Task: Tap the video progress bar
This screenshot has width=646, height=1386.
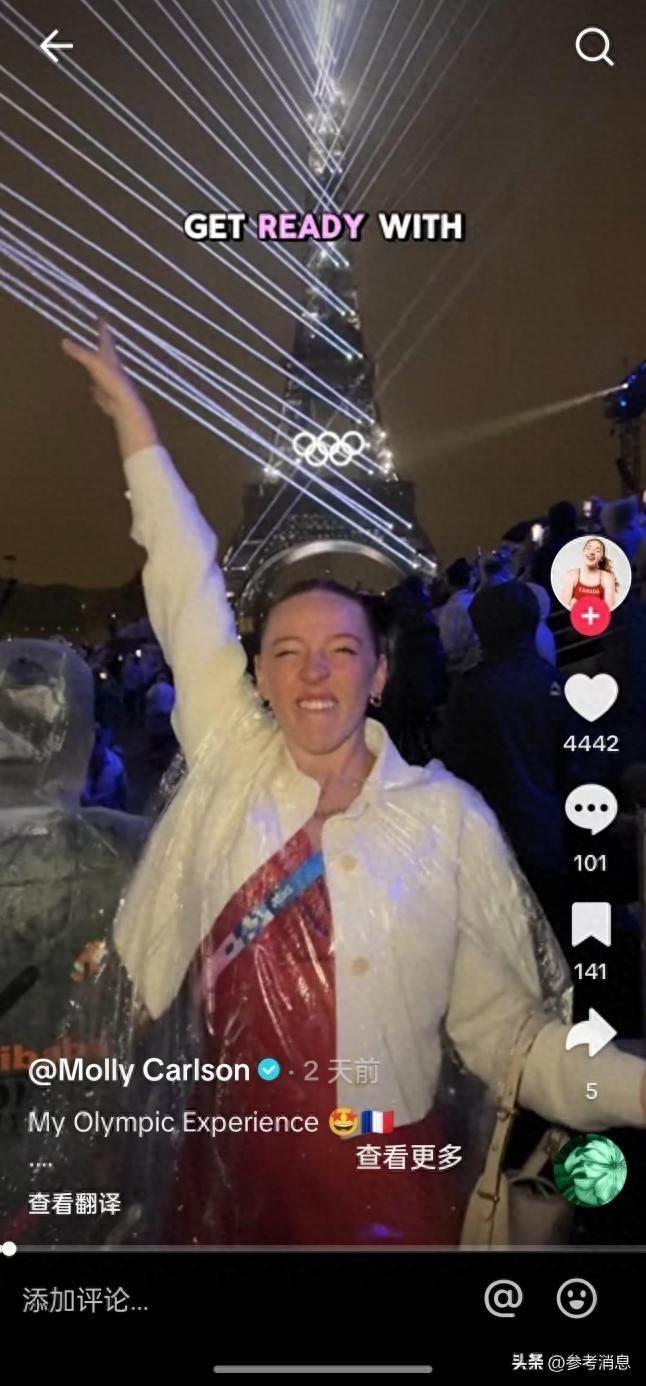Action: pyautogui.click(x=323, y=1248)
